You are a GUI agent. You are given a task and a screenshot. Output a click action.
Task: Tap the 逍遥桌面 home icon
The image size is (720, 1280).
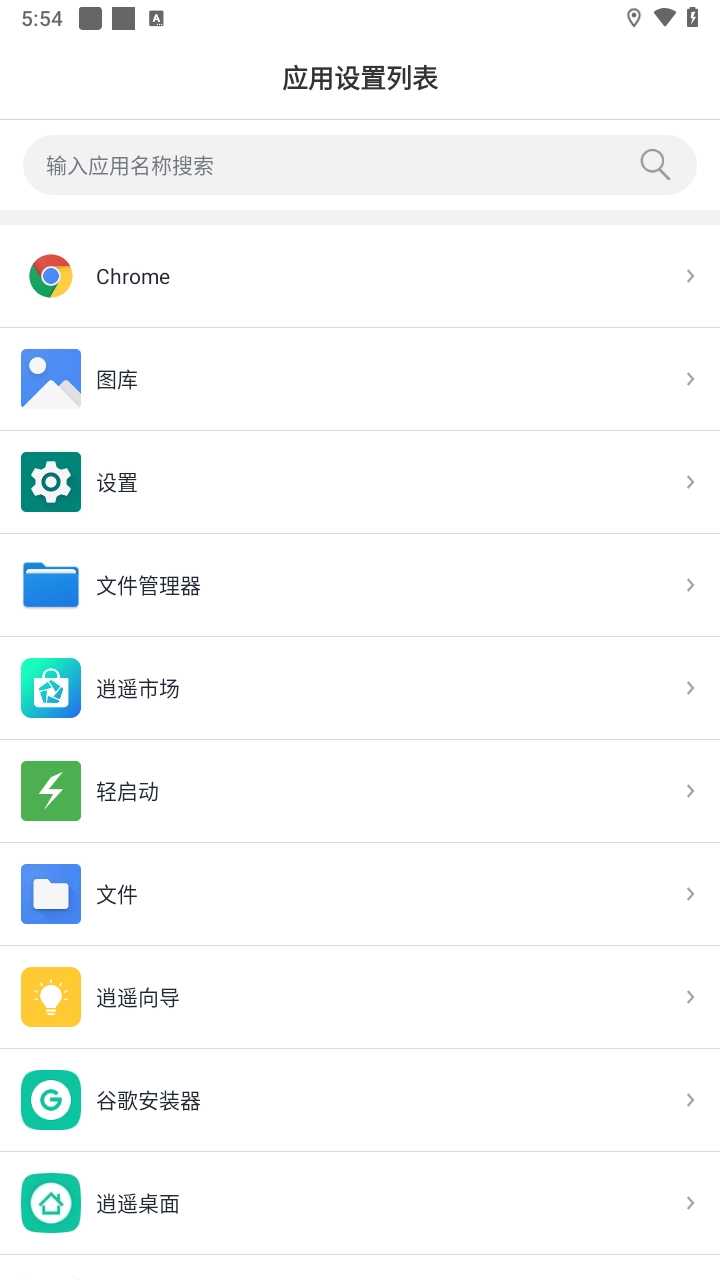50,1203
